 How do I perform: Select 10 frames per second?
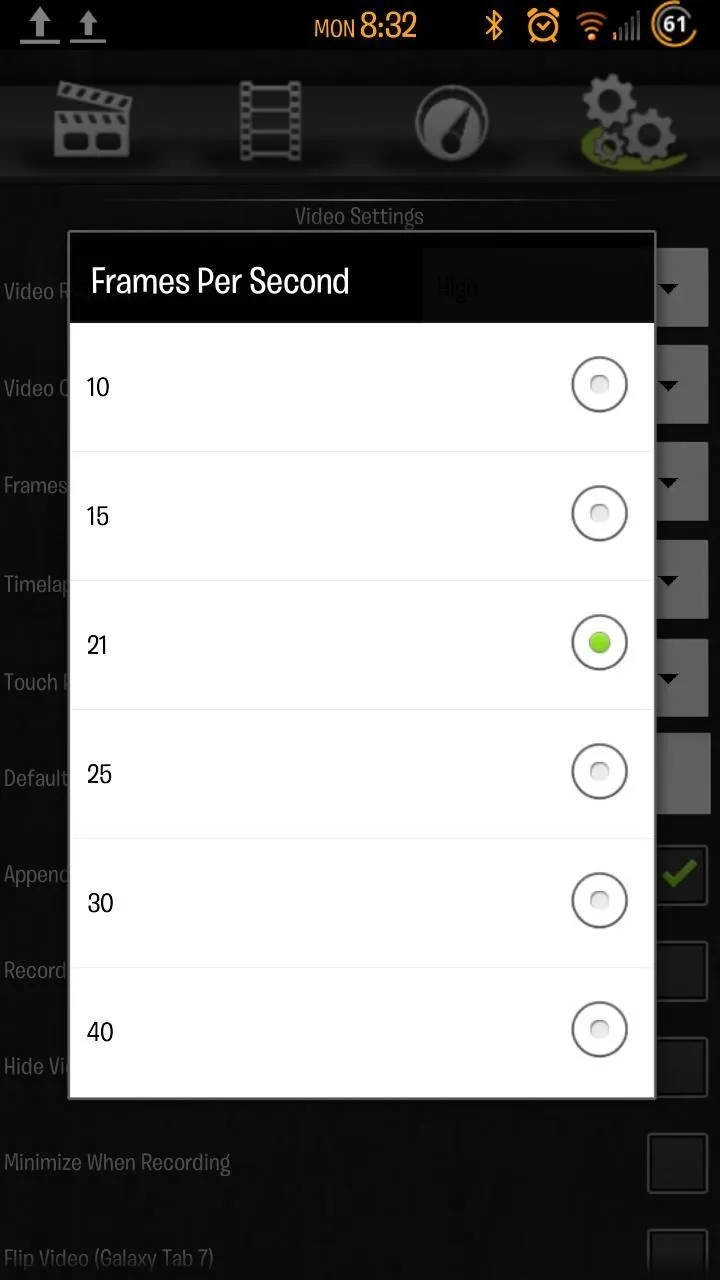[x=361, y=387]
